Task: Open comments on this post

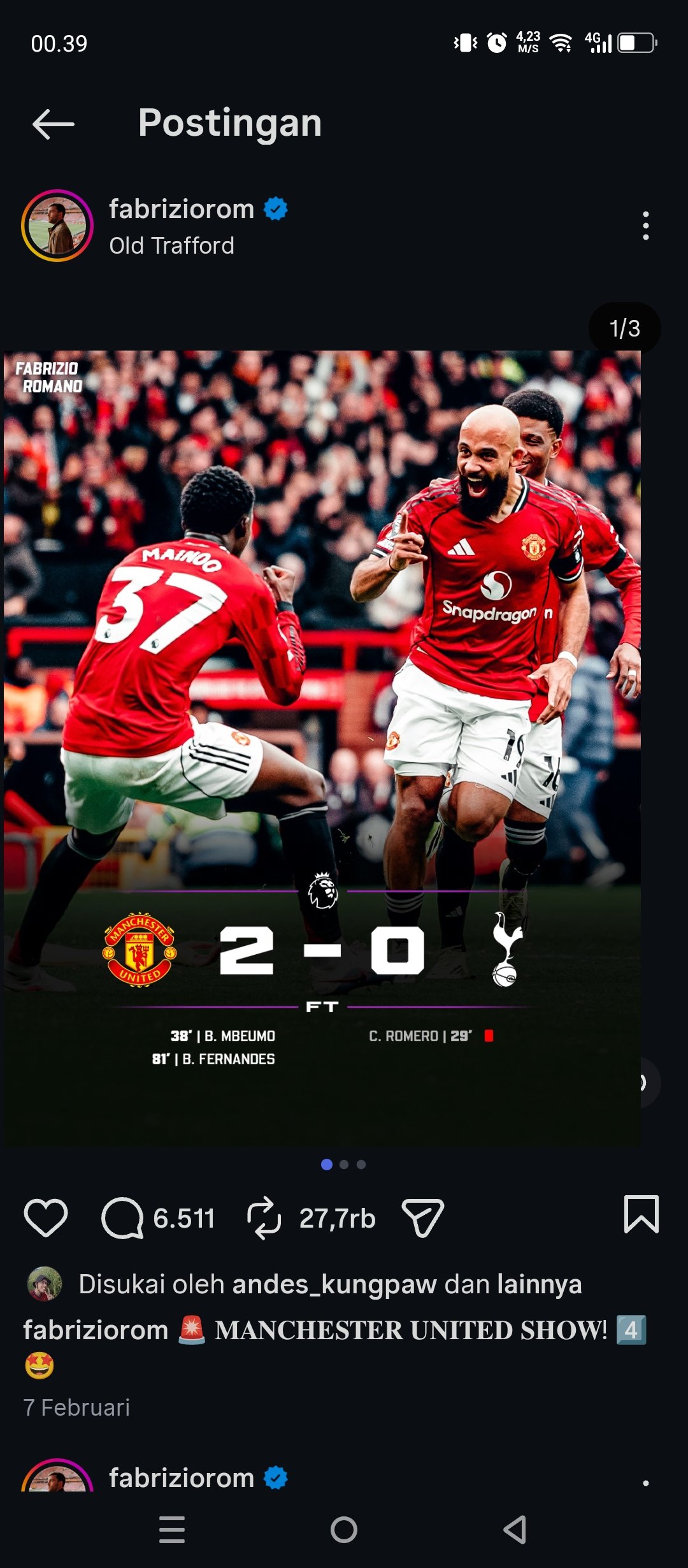Action: (x=122, y=1217)
